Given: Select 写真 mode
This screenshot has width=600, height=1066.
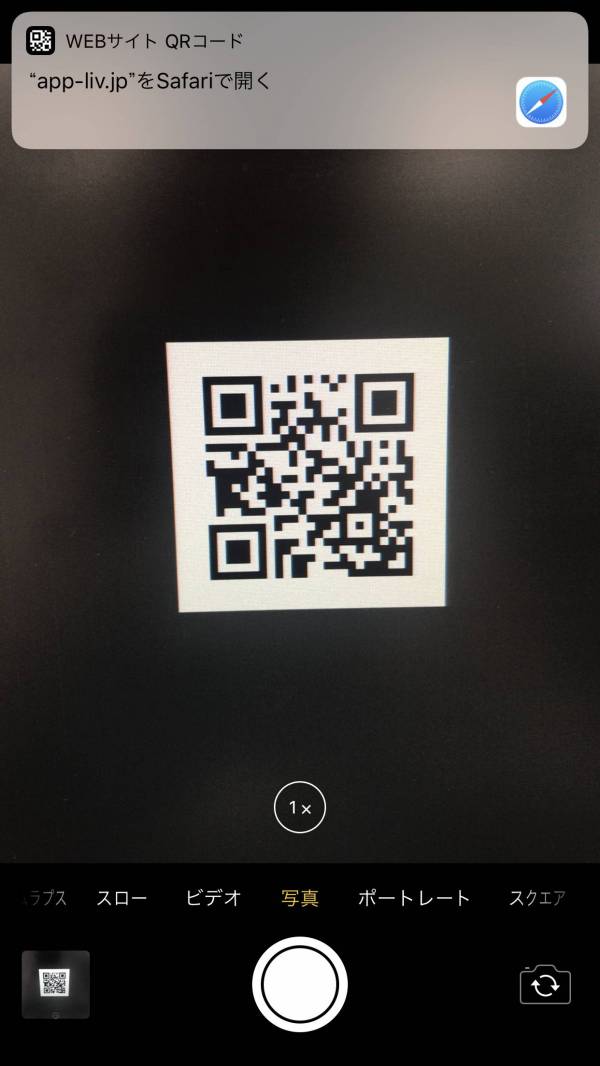Looking at the screenshot, I should coord(300,898).
